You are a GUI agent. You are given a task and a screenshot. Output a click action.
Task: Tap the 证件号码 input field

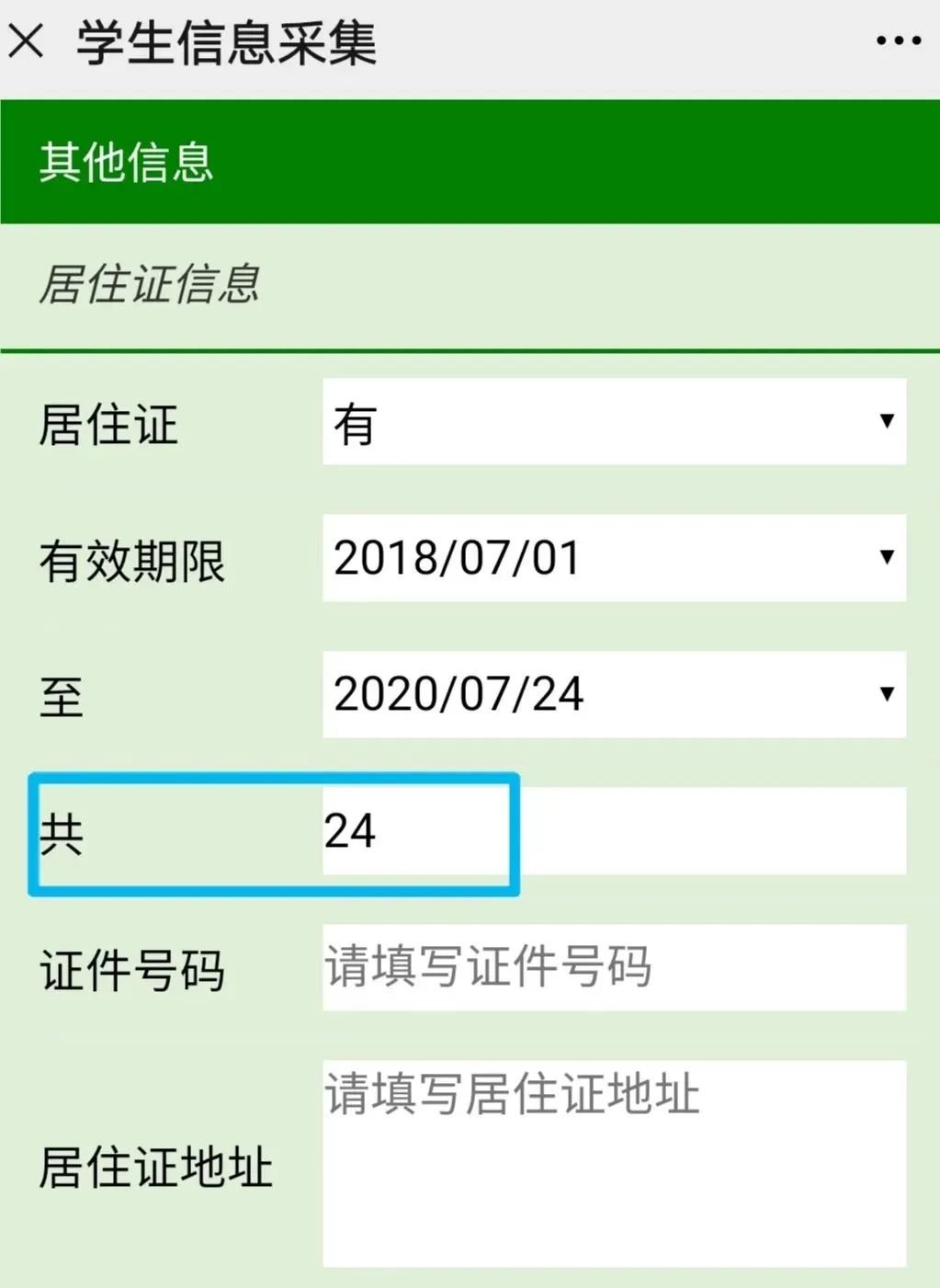pos(614,967)
